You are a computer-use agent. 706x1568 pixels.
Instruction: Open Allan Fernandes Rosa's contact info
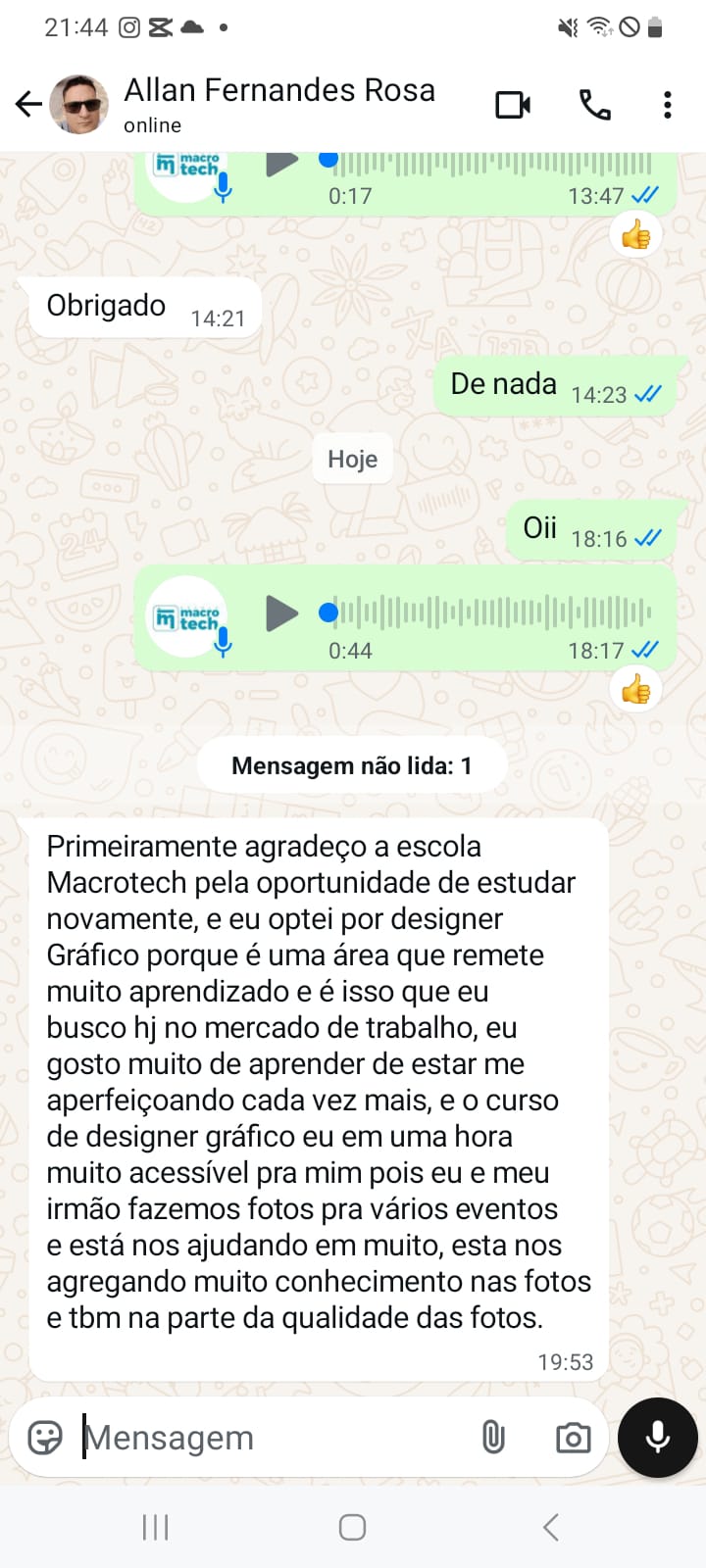pos(278,104)
